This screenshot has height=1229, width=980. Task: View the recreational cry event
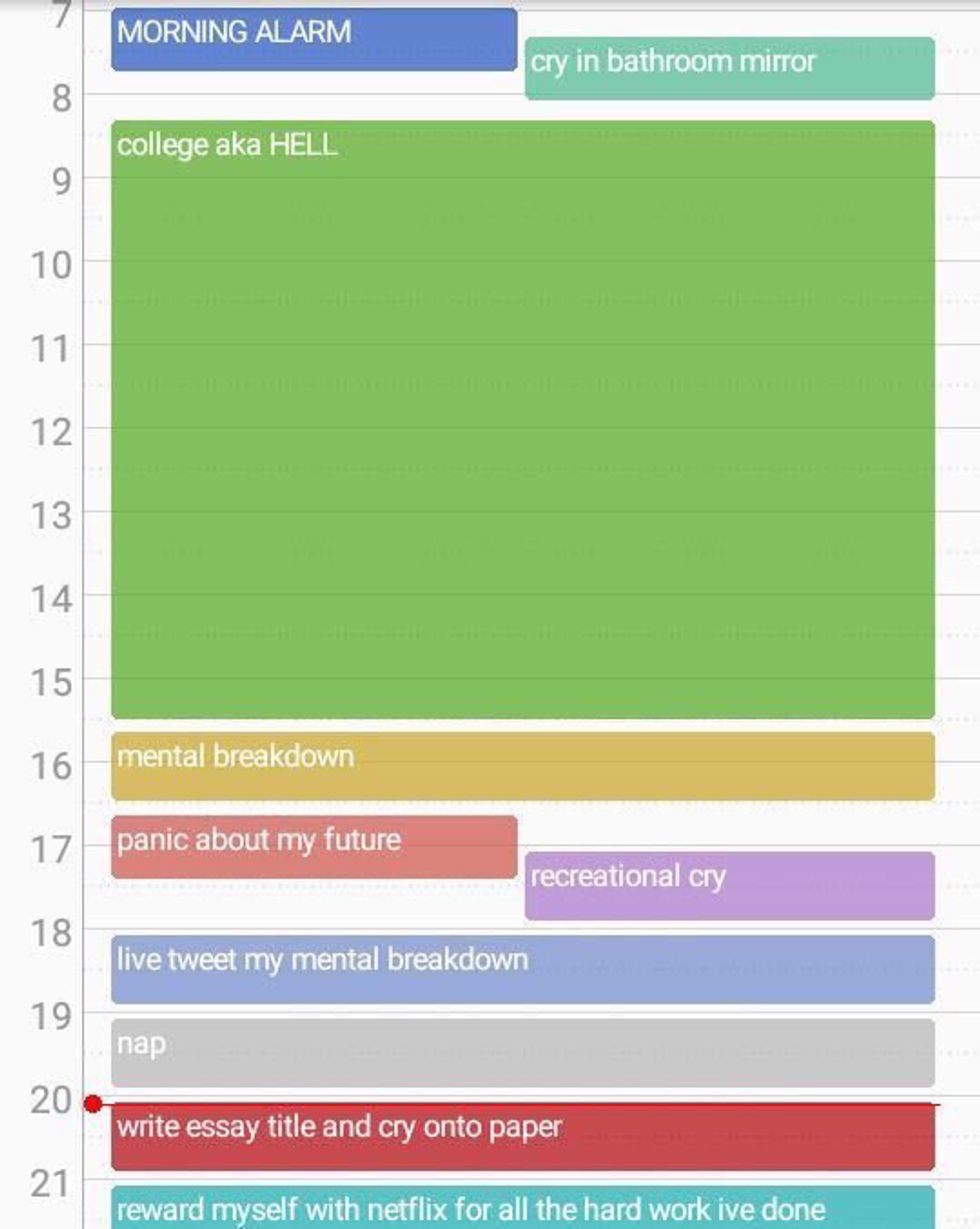click(x=729, y=885)
